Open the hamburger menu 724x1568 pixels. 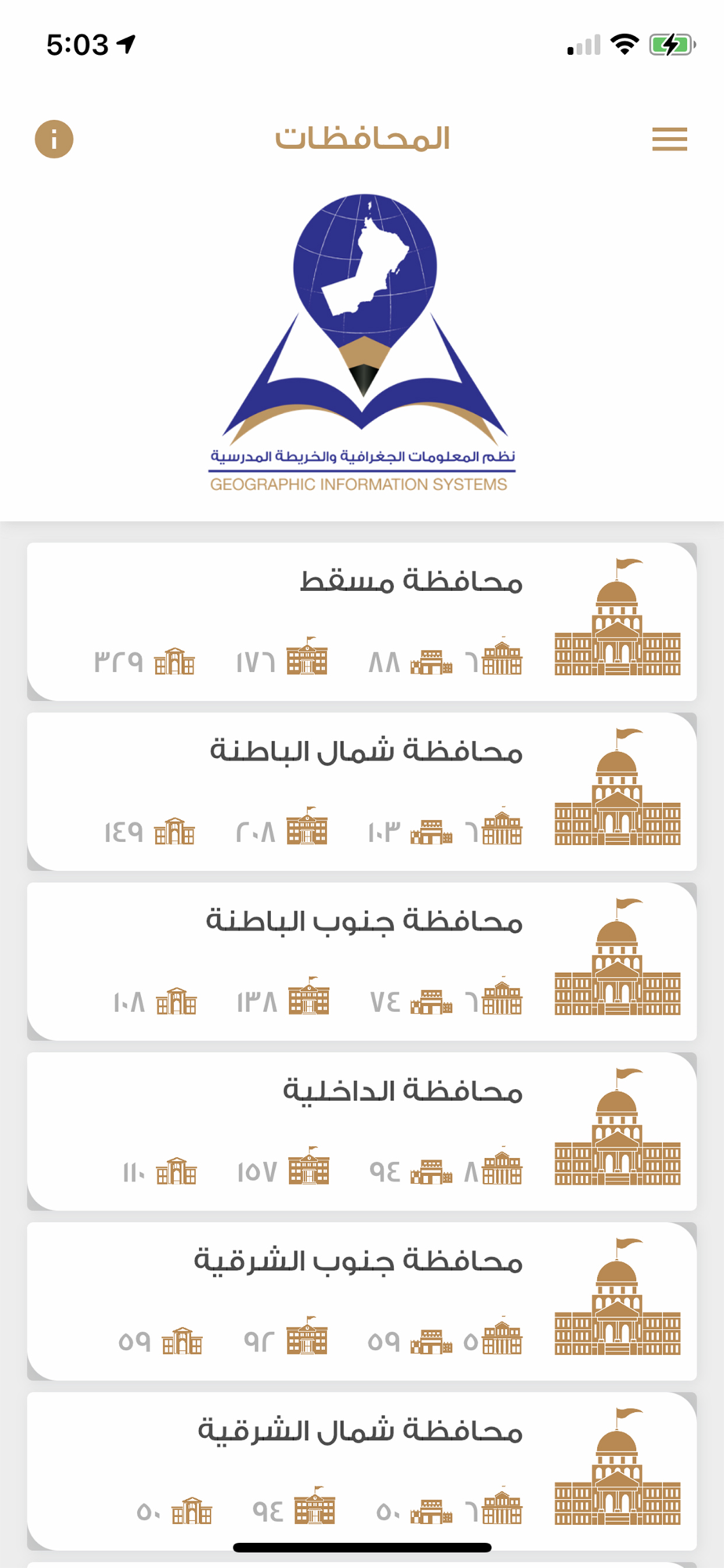point(669,140)
